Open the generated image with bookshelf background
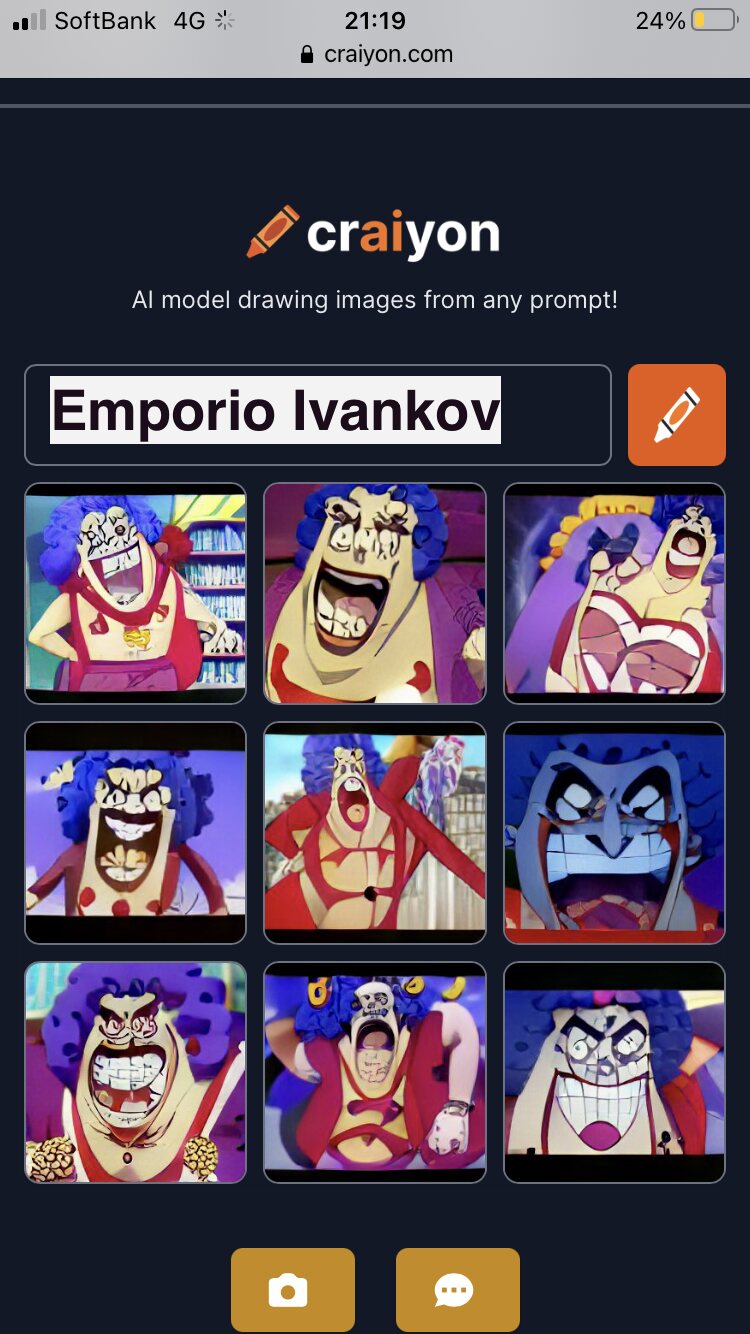This screenshot has width=750, height=1334. 135,594
